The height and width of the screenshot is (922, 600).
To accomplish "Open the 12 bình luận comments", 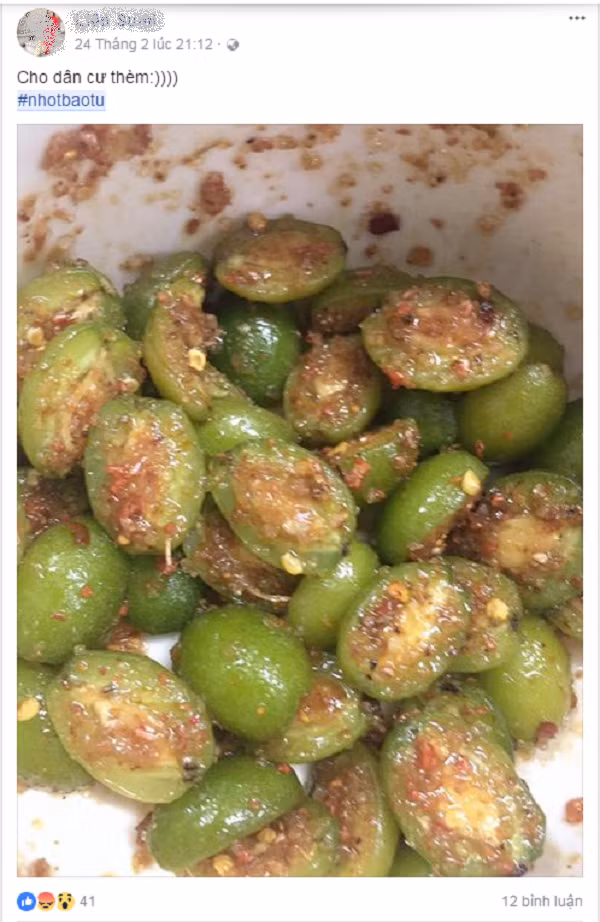I will coord(541,901).
